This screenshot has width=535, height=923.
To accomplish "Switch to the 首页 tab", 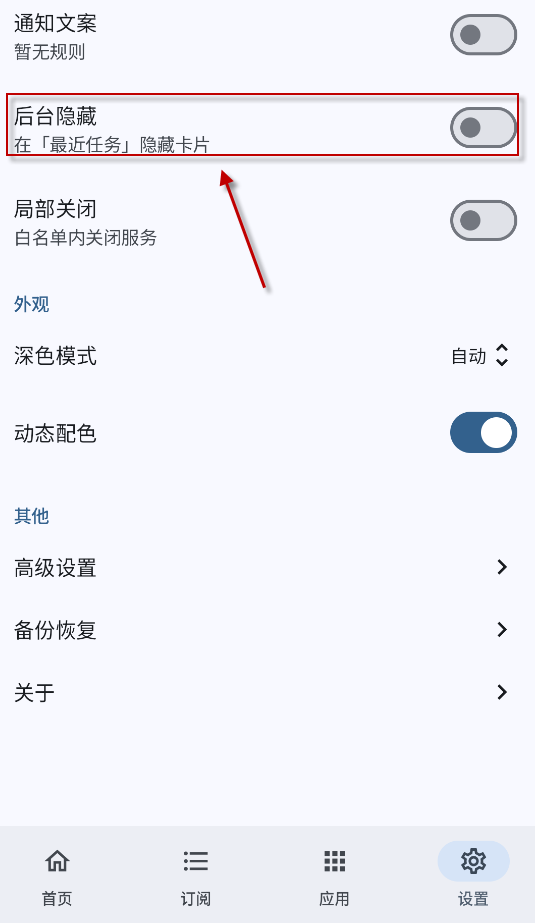I will coord(57,875).
